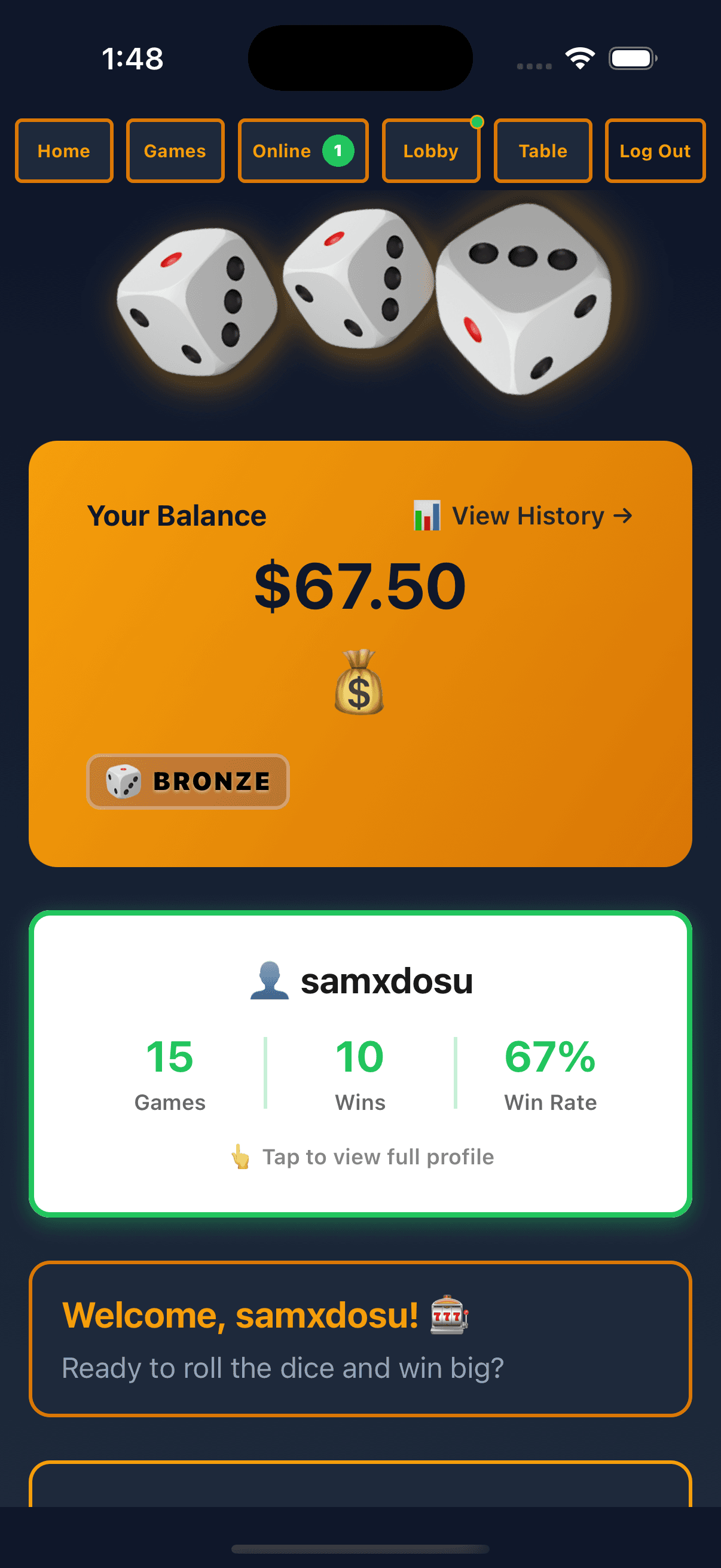Click the Home navigation button

coord(63,150)
